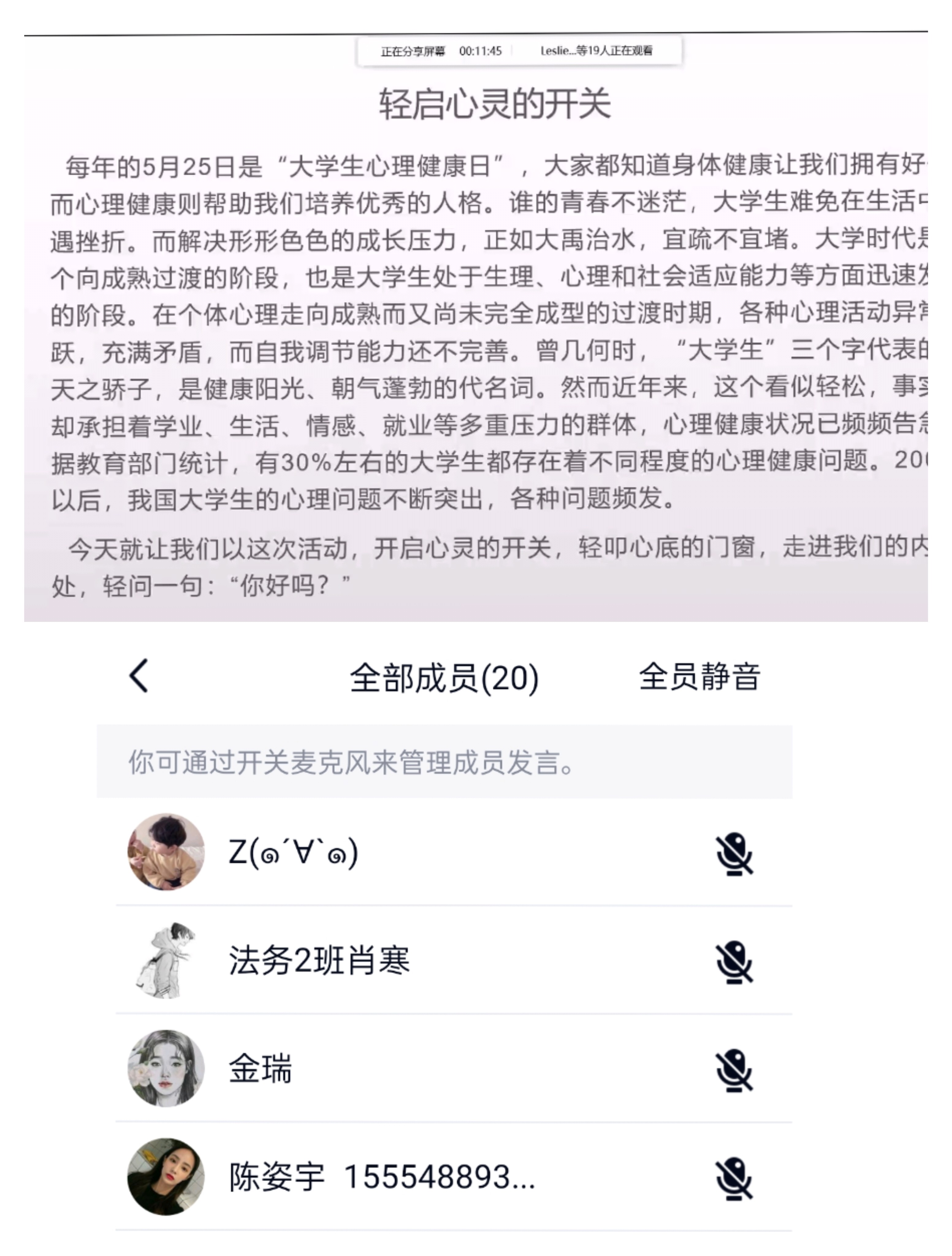Unmute 法务2班肖寒's microphone
Image resolution: width=952 pixels, height=1256 pixels.
coord(734,962)
